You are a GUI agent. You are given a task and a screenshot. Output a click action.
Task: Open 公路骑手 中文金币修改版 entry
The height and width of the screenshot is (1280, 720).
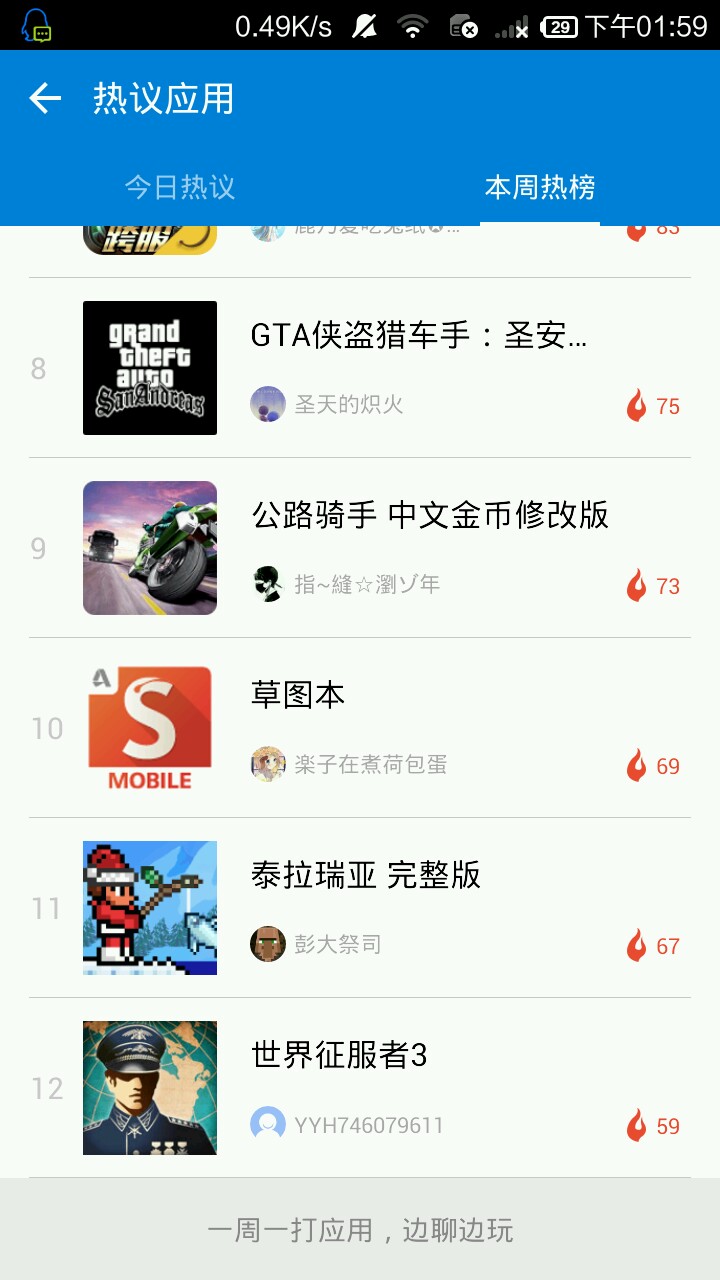pyautogui.click(x=430, y=516)
